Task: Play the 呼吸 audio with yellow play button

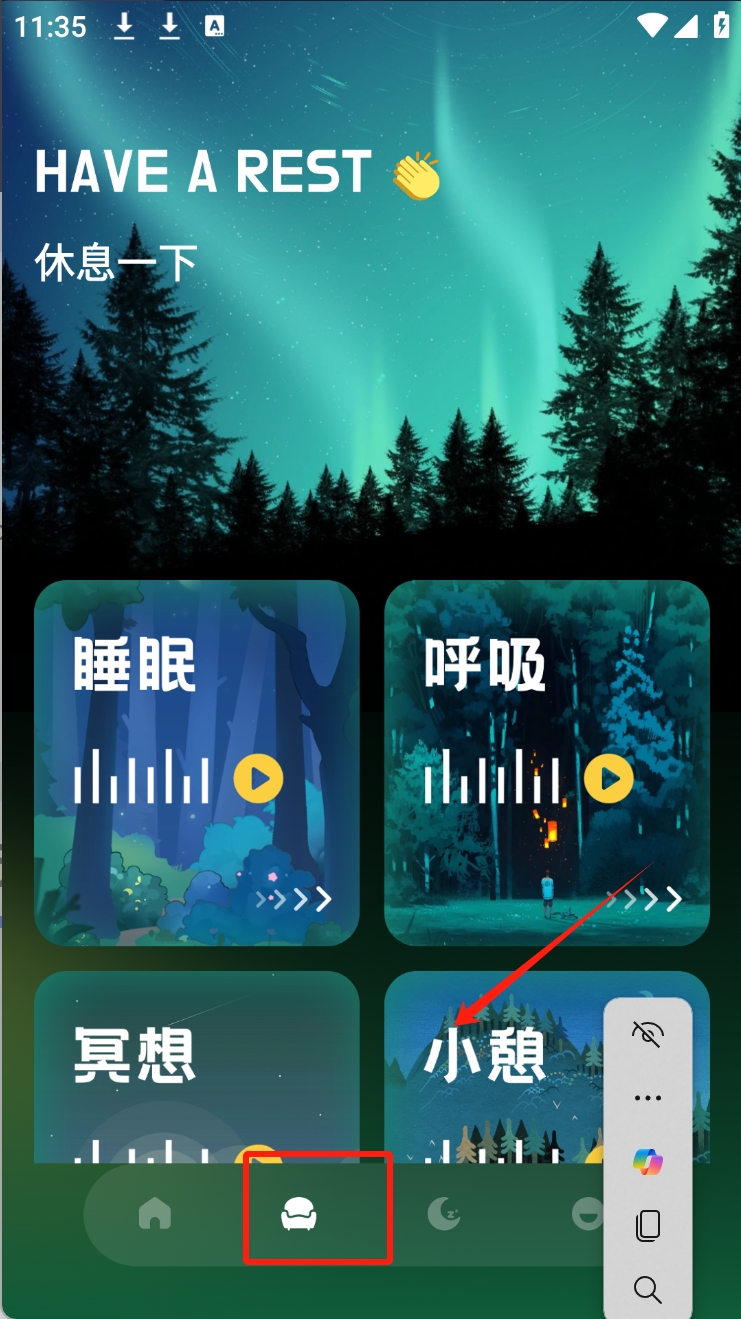Action: tap(609, 779)
